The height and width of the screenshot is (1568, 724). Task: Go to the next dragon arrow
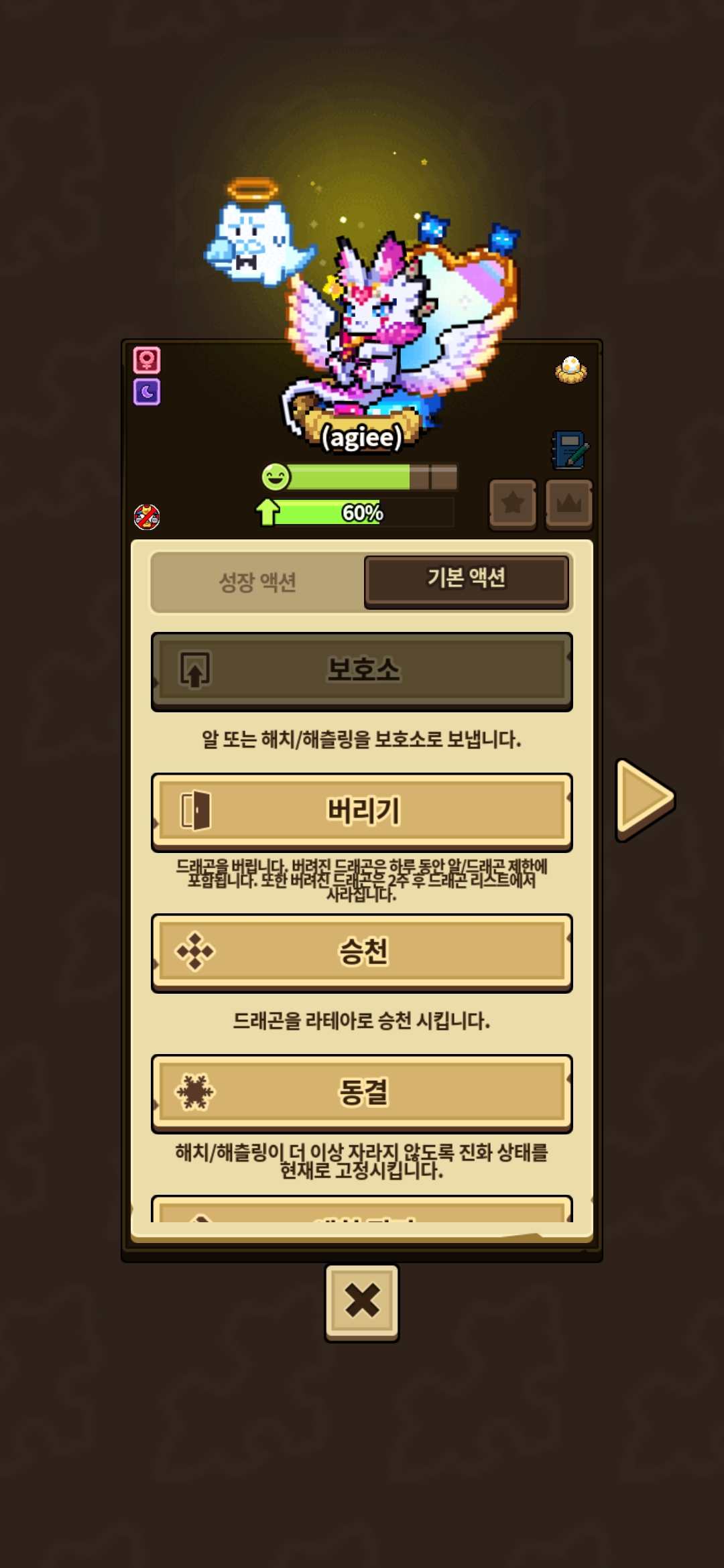coord(644,799)
